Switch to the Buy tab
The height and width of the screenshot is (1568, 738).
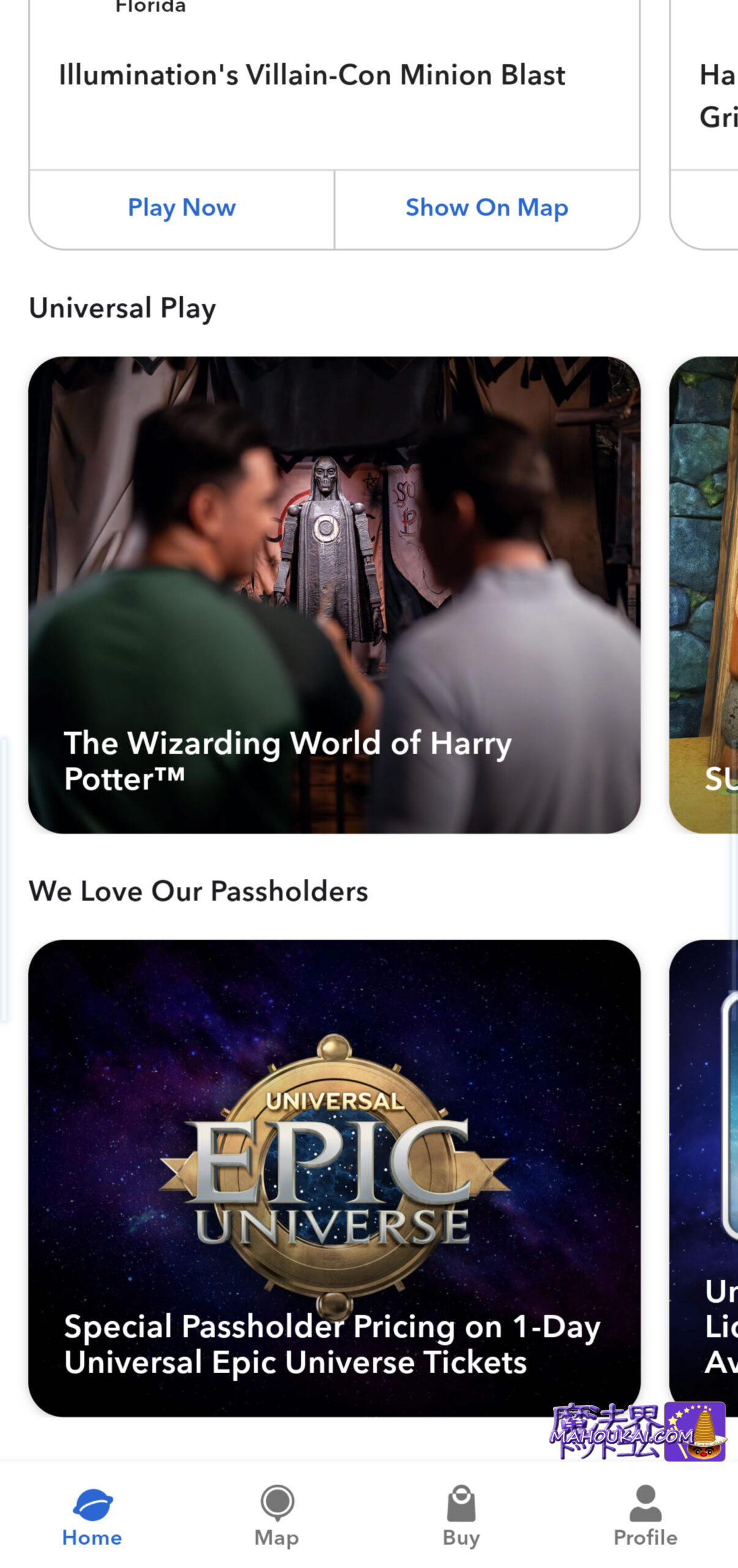[461, 1515]
